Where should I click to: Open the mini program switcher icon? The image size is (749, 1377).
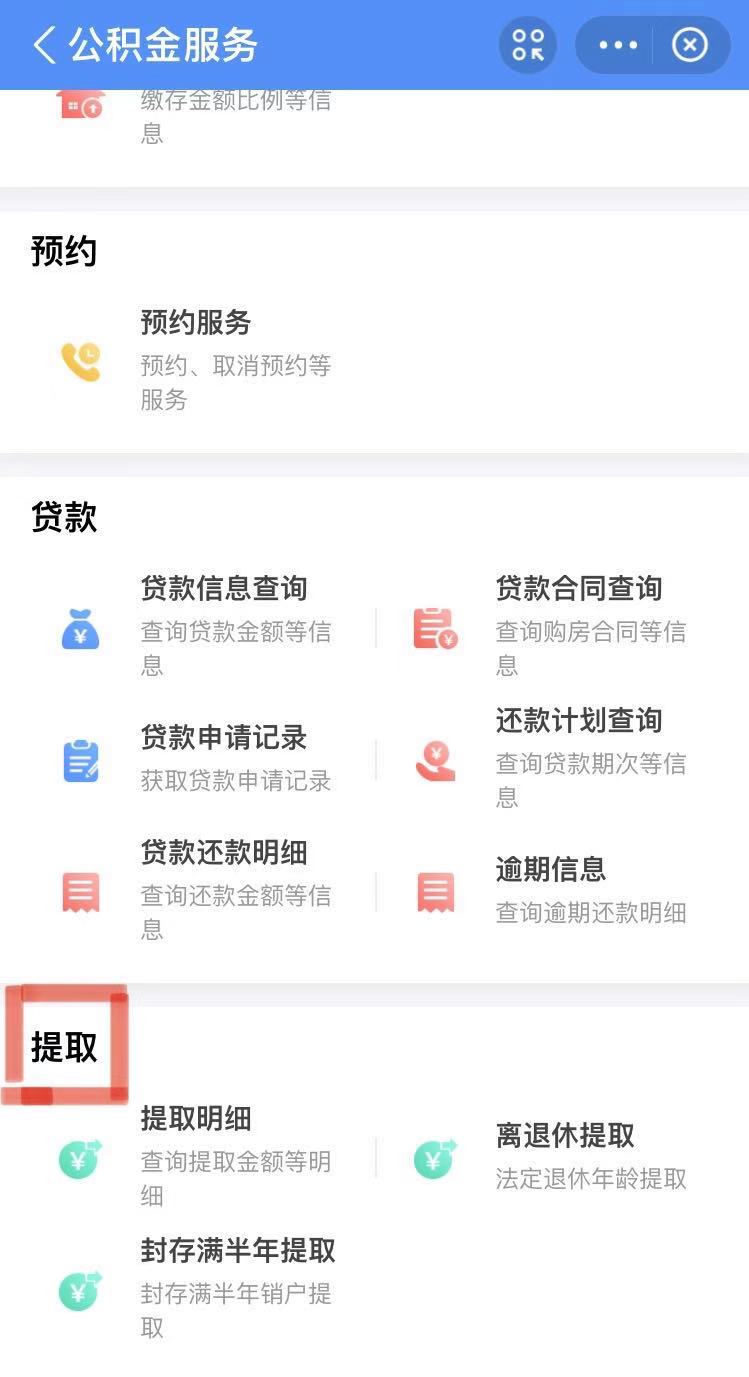point(527,45)
